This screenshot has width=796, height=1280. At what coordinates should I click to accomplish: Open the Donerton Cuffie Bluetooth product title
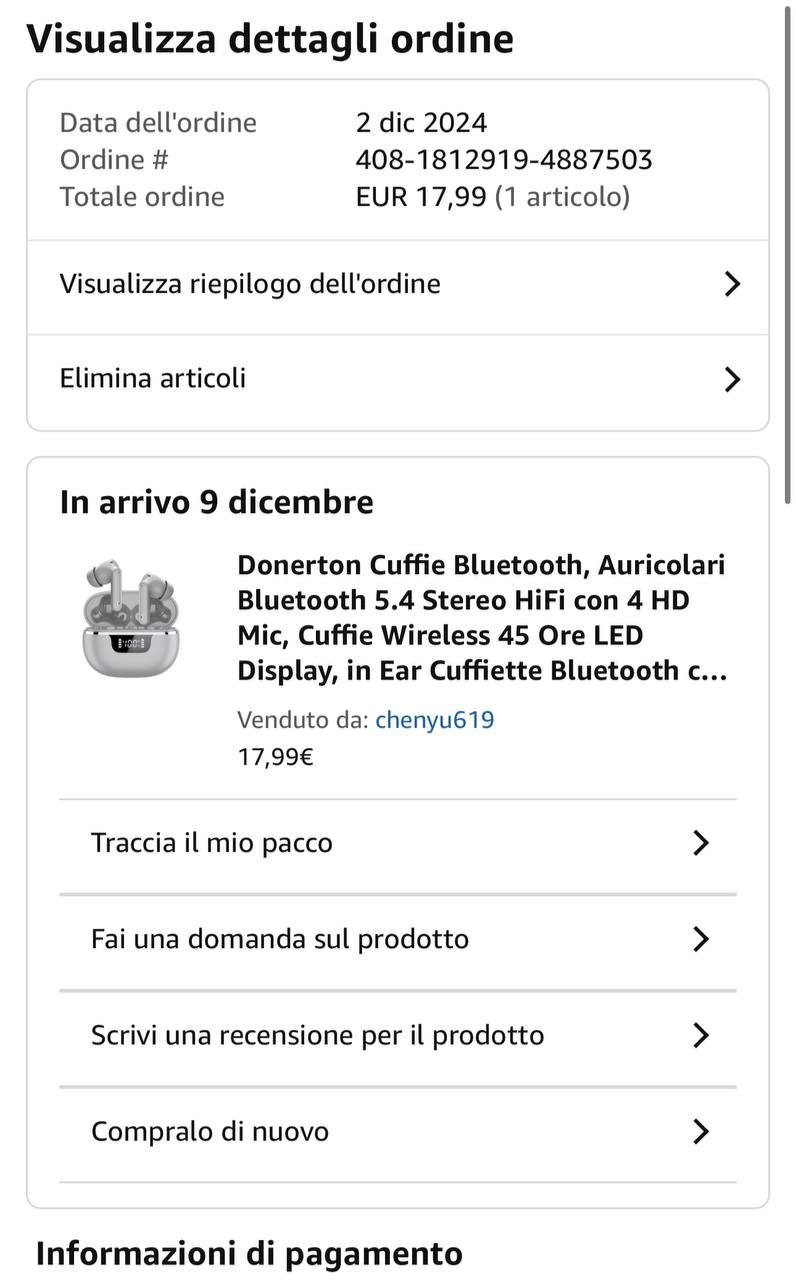pos(482,618)
